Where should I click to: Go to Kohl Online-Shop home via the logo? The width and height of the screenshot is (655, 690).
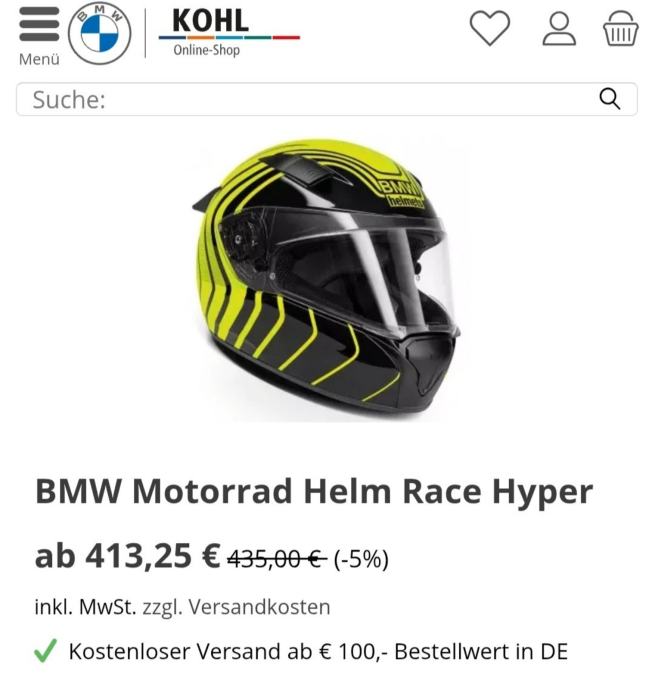pos(222,32)
